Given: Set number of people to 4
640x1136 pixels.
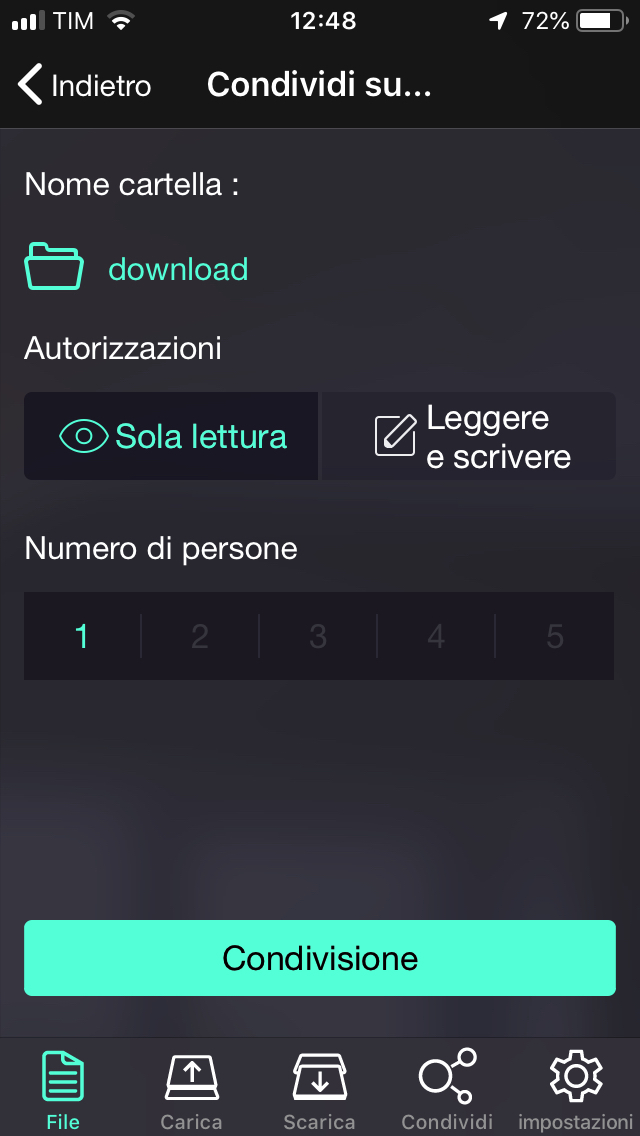Looking at the screenshot, I should [x=436, y=636].
